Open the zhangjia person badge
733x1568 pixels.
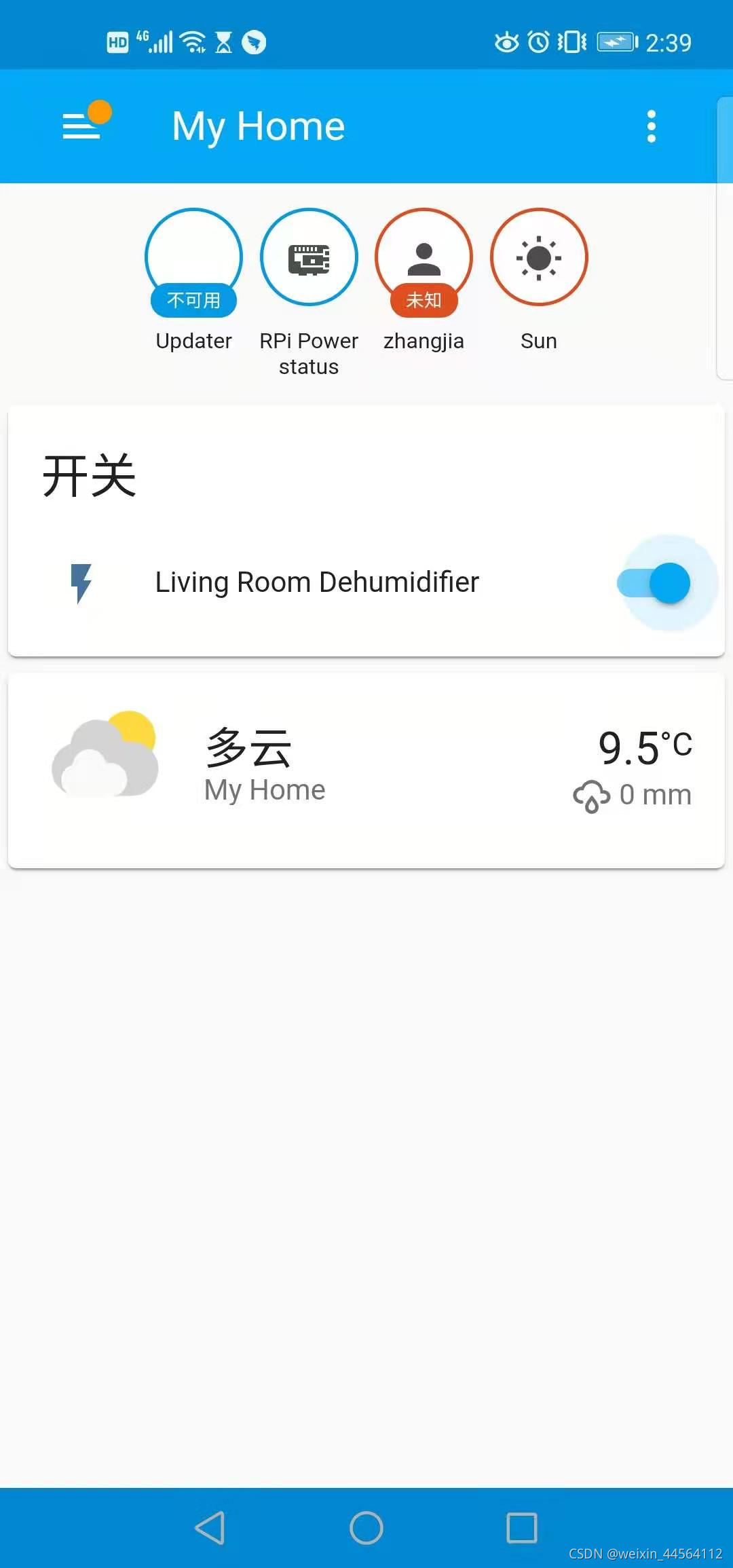(424, 258)
